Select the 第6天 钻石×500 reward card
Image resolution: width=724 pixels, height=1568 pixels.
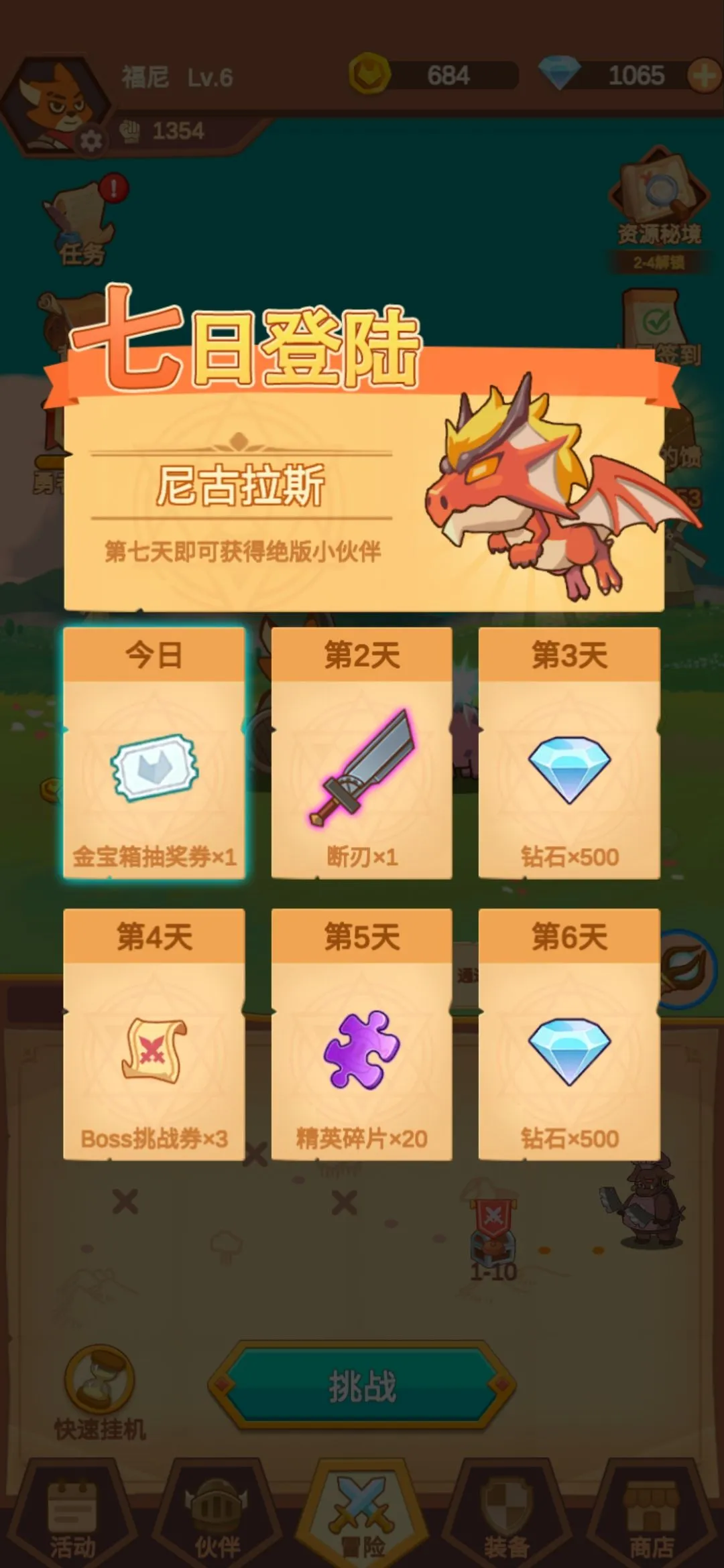pyautogui.click(x=569, y=1034)
